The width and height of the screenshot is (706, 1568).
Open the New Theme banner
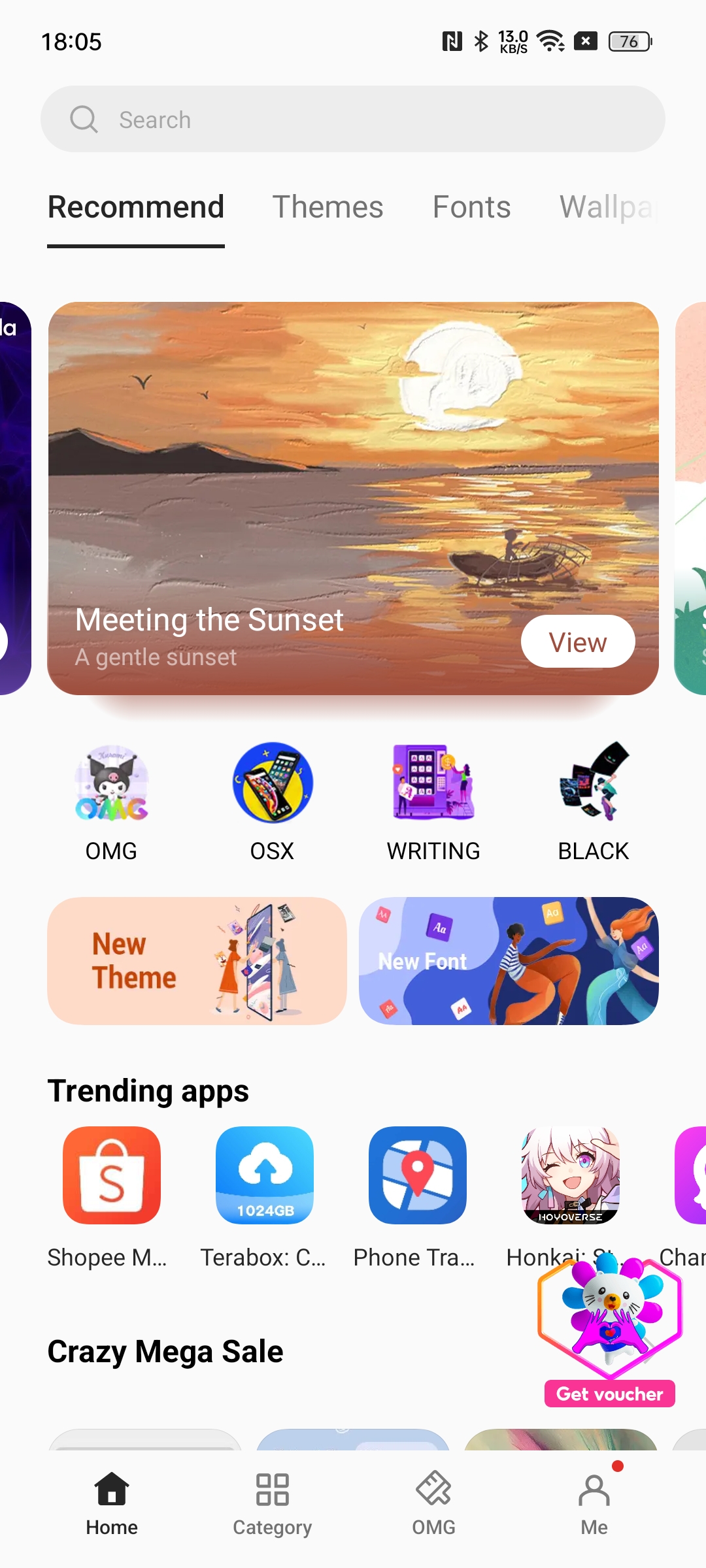pyautogui.click(x=197, y=961)
